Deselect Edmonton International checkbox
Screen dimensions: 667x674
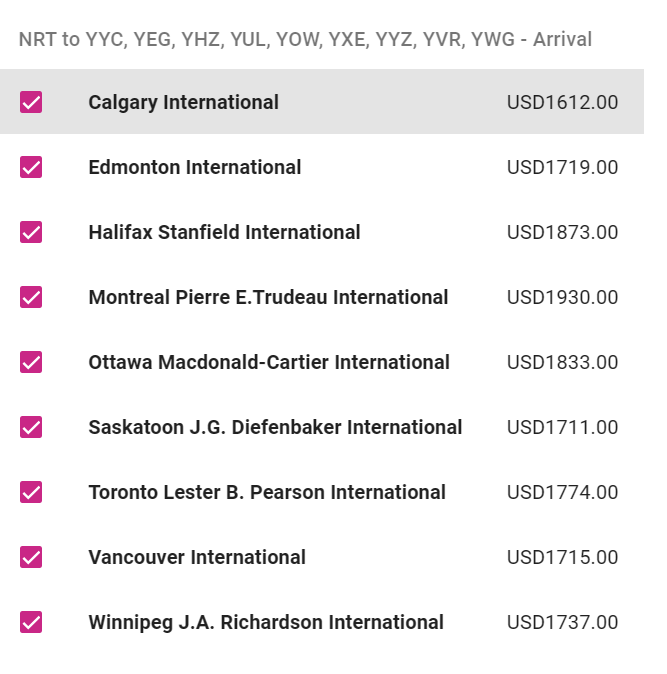pos(31,167)
